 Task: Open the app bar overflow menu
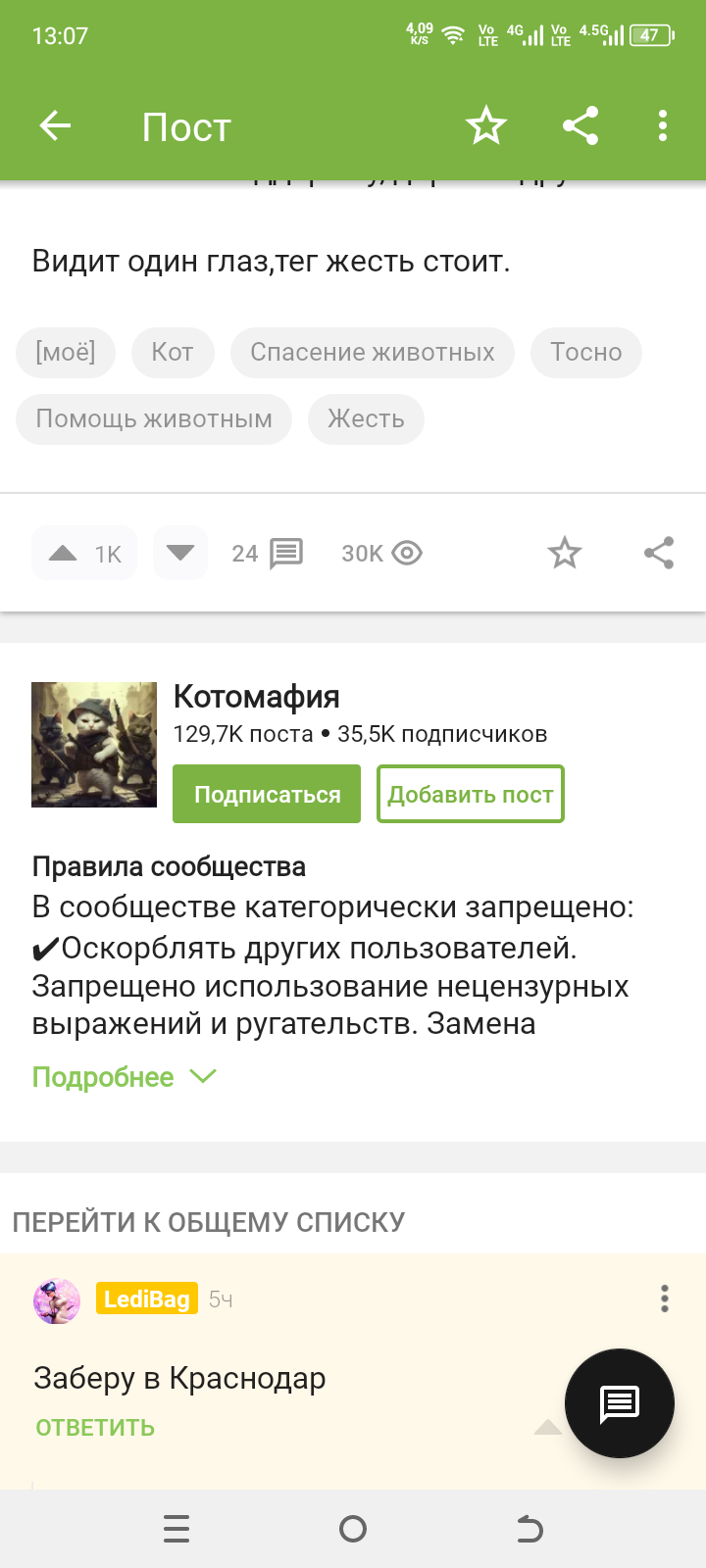[x=663, y=126]
